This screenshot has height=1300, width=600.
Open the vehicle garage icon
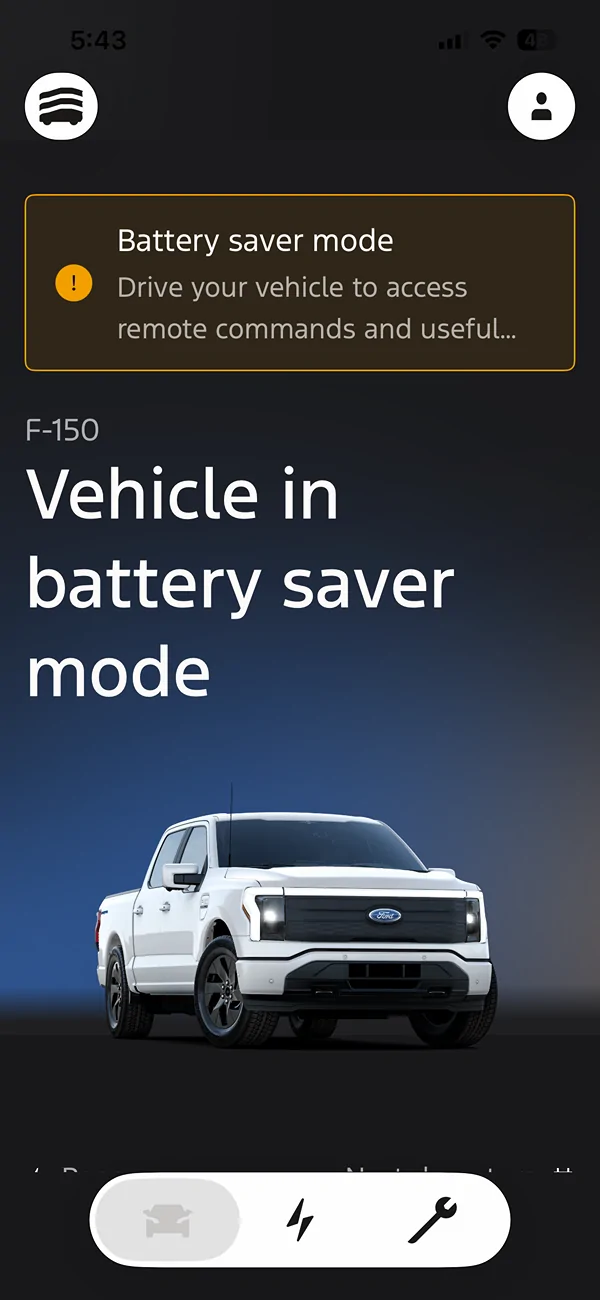[x=61, y=105]
